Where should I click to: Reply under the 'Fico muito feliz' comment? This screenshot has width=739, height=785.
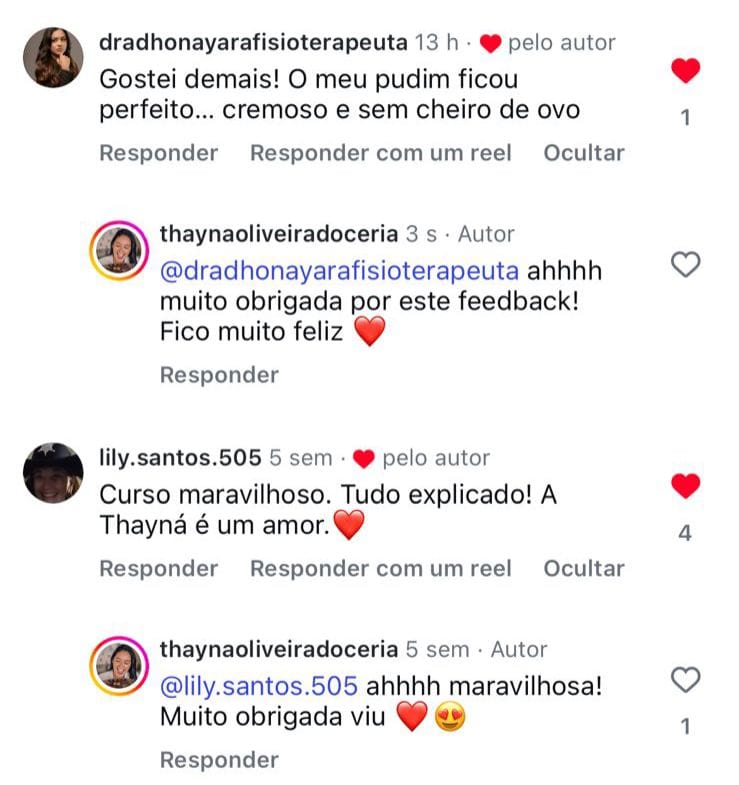click(219, 375)
